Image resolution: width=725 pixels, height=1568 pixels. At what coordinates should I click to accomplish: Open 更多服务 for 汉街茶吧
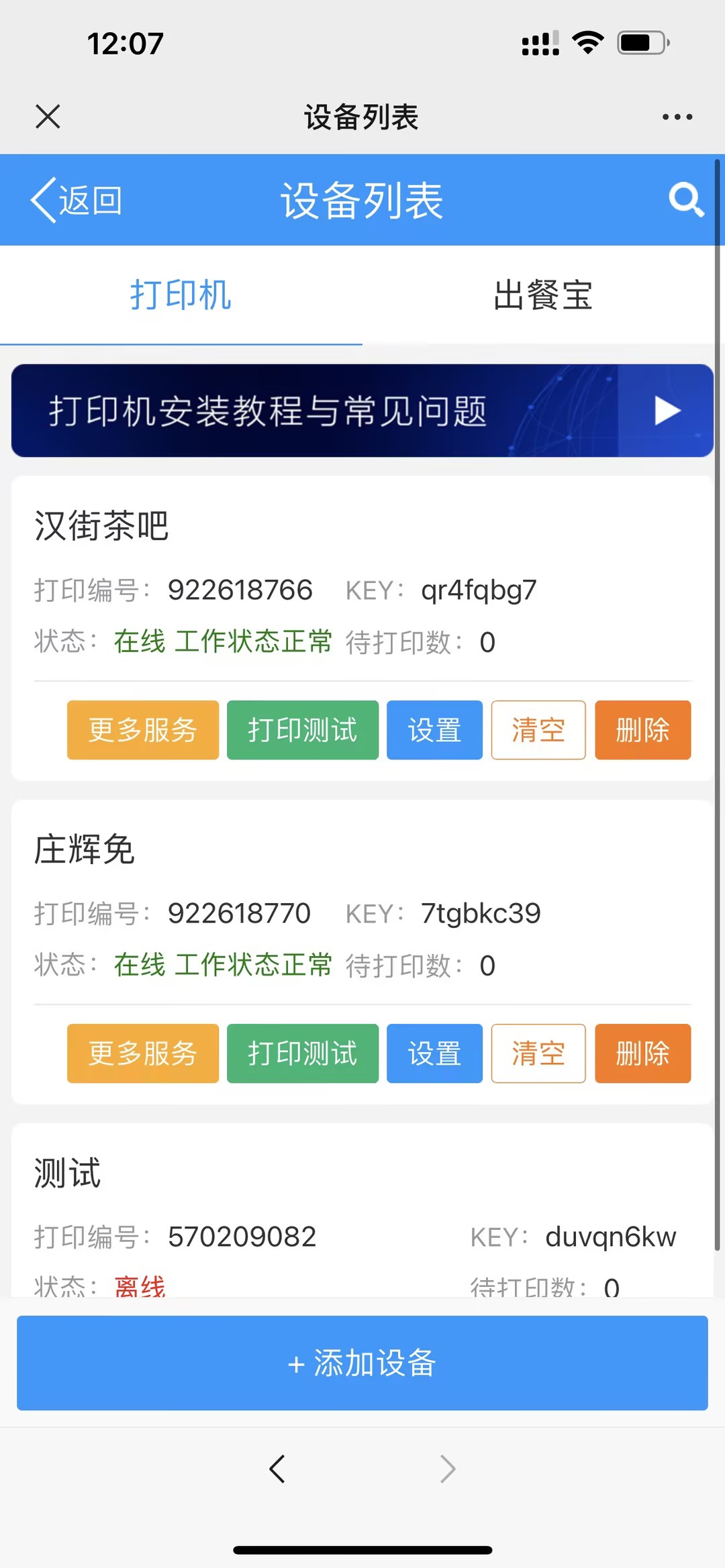142,730
